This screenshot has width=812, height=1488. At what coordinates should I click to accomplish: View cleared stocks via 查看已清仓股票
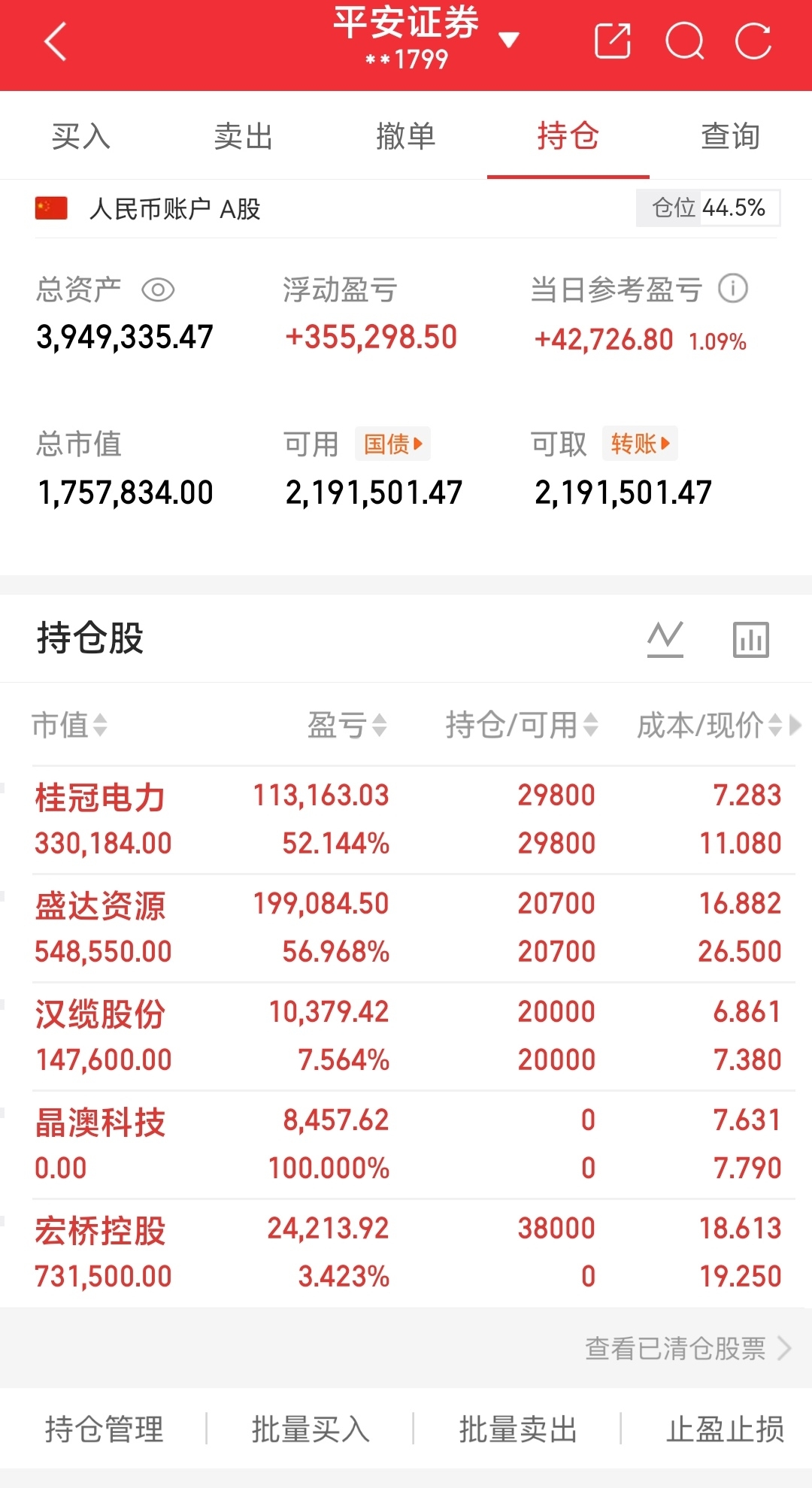pyautogui.click(x=688, y=1348)
